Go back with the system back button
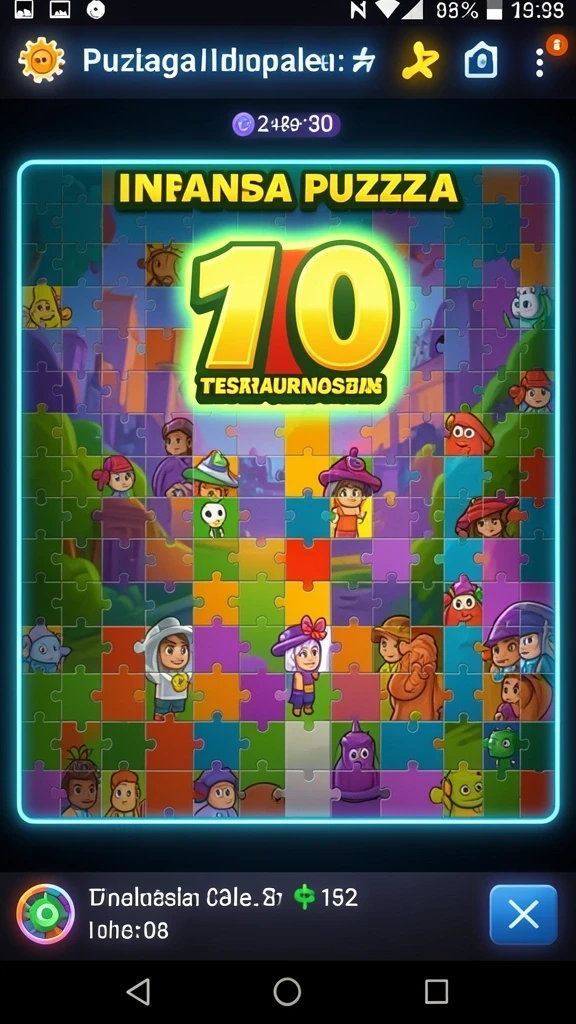Image resolution: width=576 pixels, height=1024 pixels. coord(138,991)
